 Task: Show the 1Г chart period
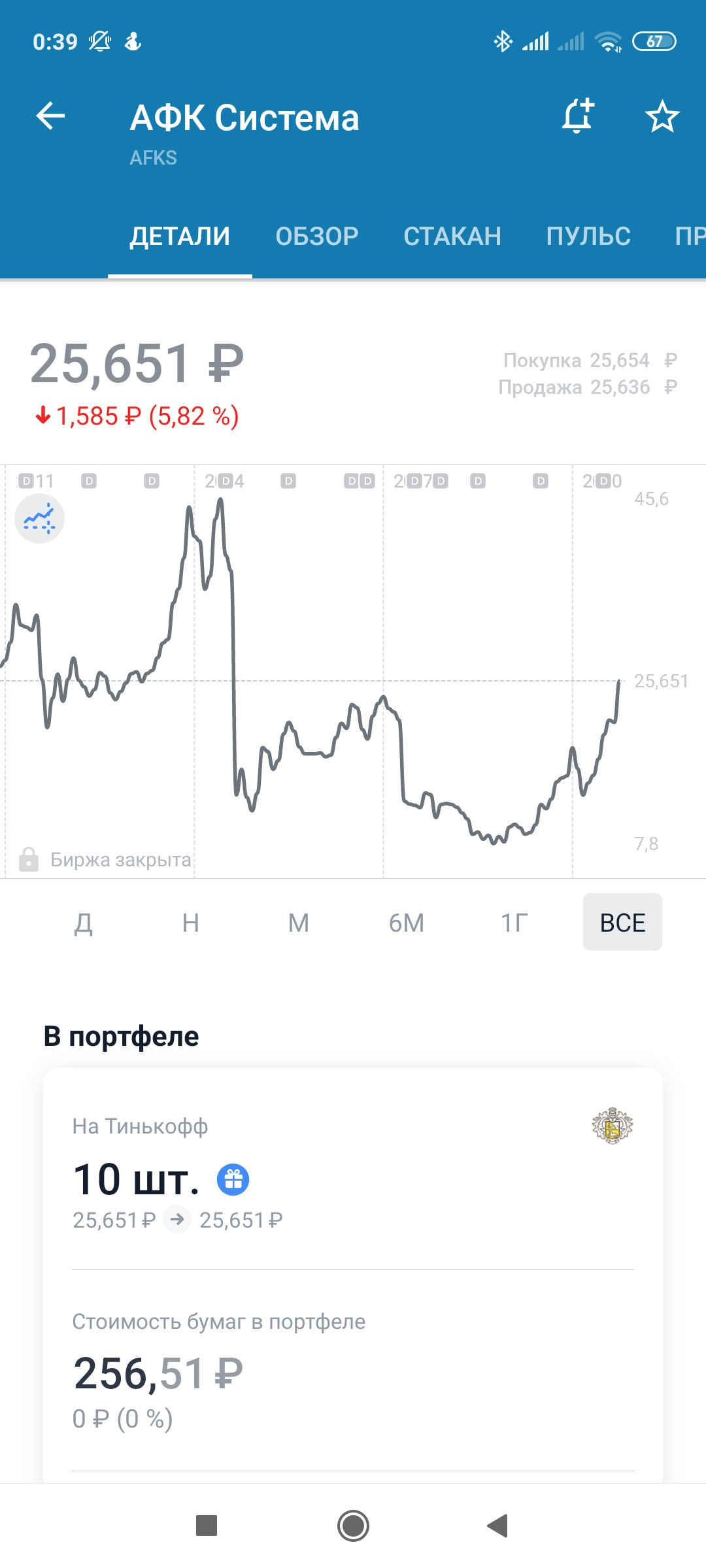point(514,923)
